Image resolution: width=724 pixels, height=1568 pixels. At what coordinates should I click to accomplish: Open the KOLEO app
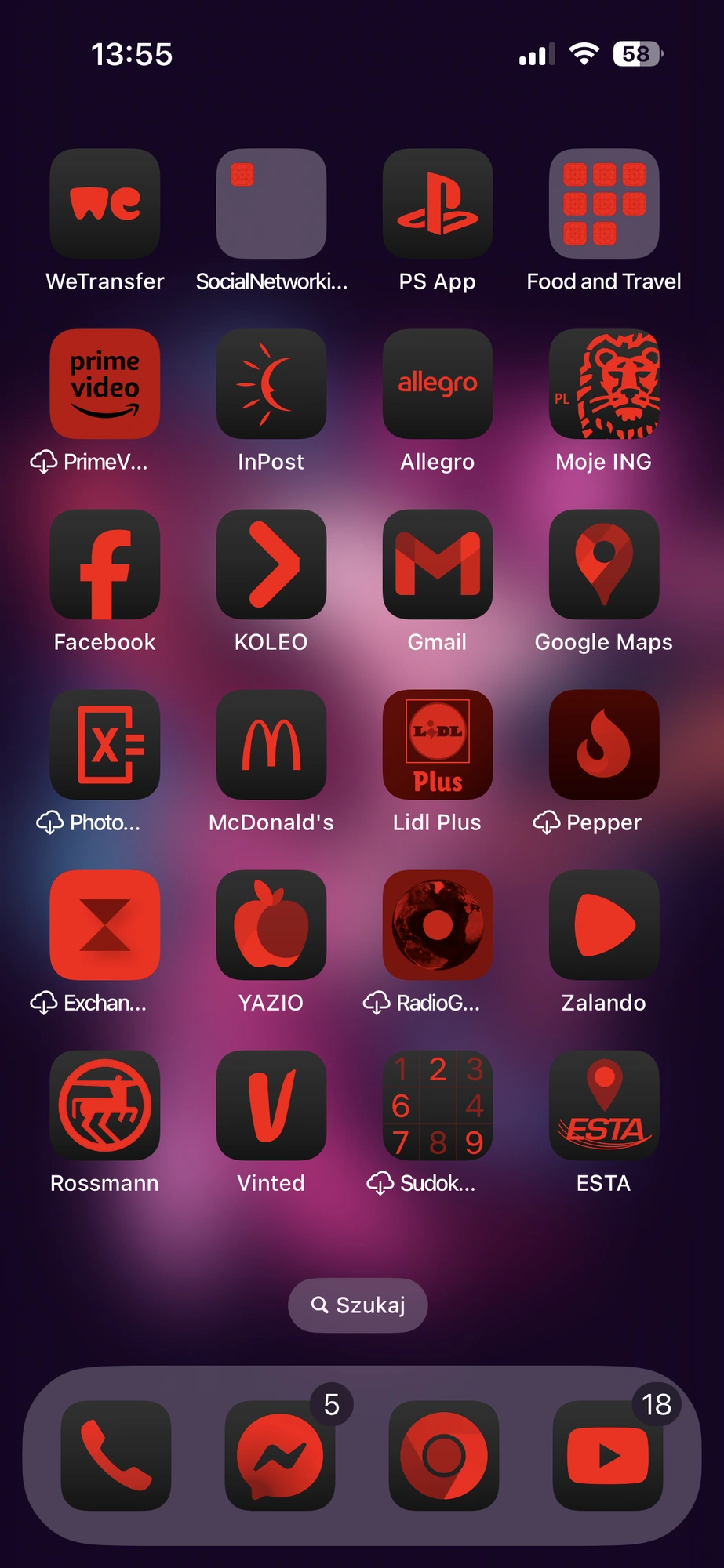click(x=271, y=564)
